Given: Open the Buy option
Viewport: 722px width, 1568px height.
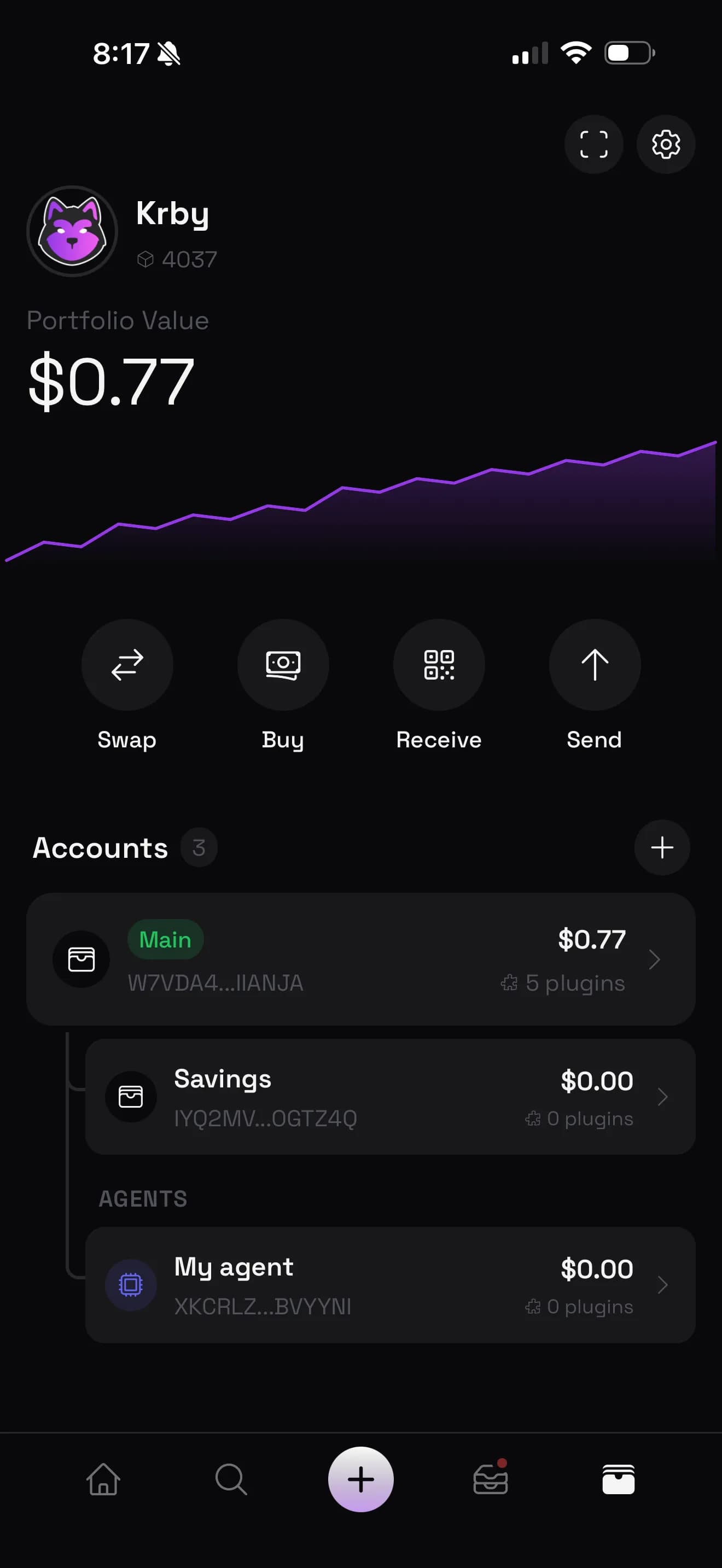Looking at the screenshot, I should coord(282,665).
